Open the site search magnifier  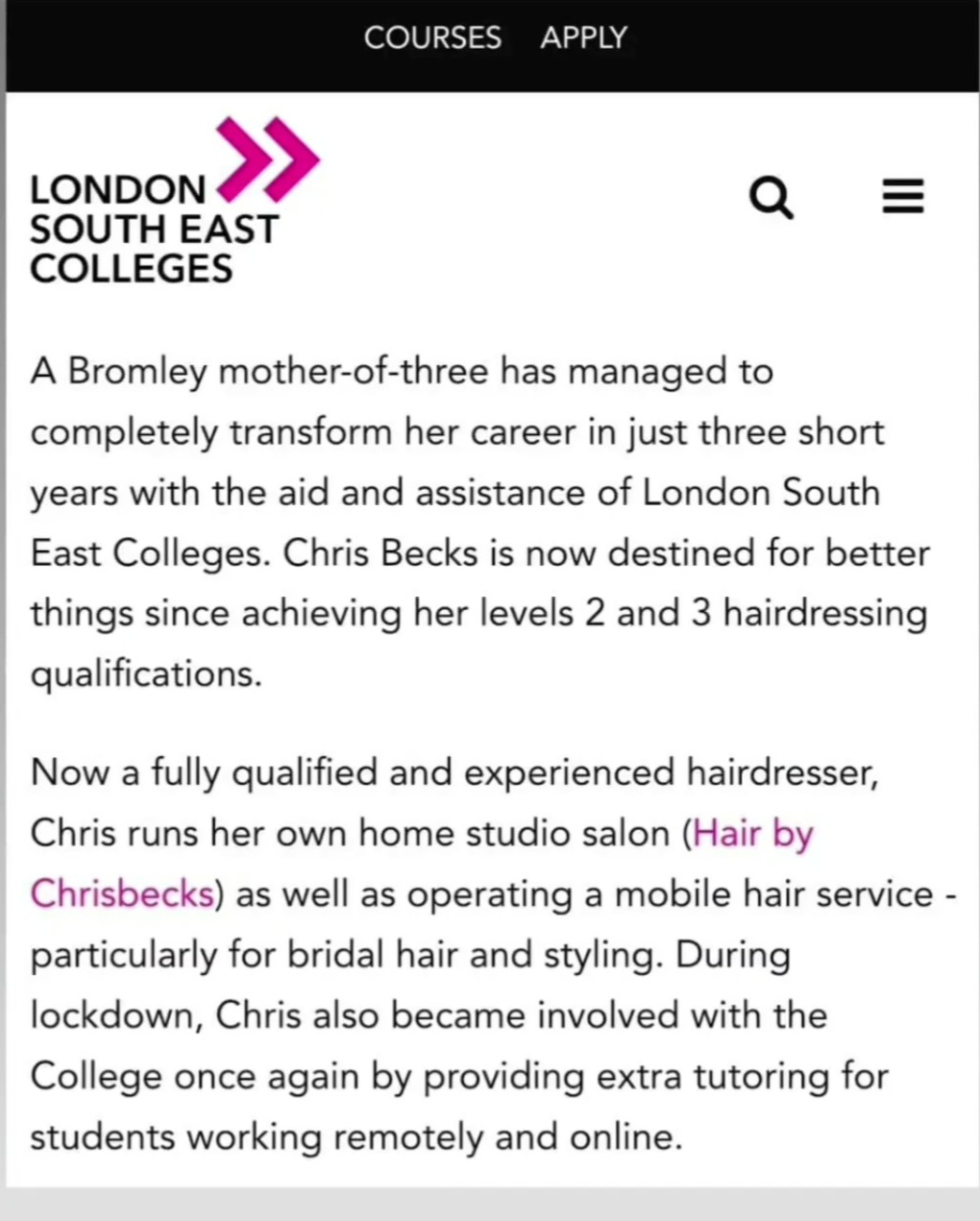click(x=771, y=198)
